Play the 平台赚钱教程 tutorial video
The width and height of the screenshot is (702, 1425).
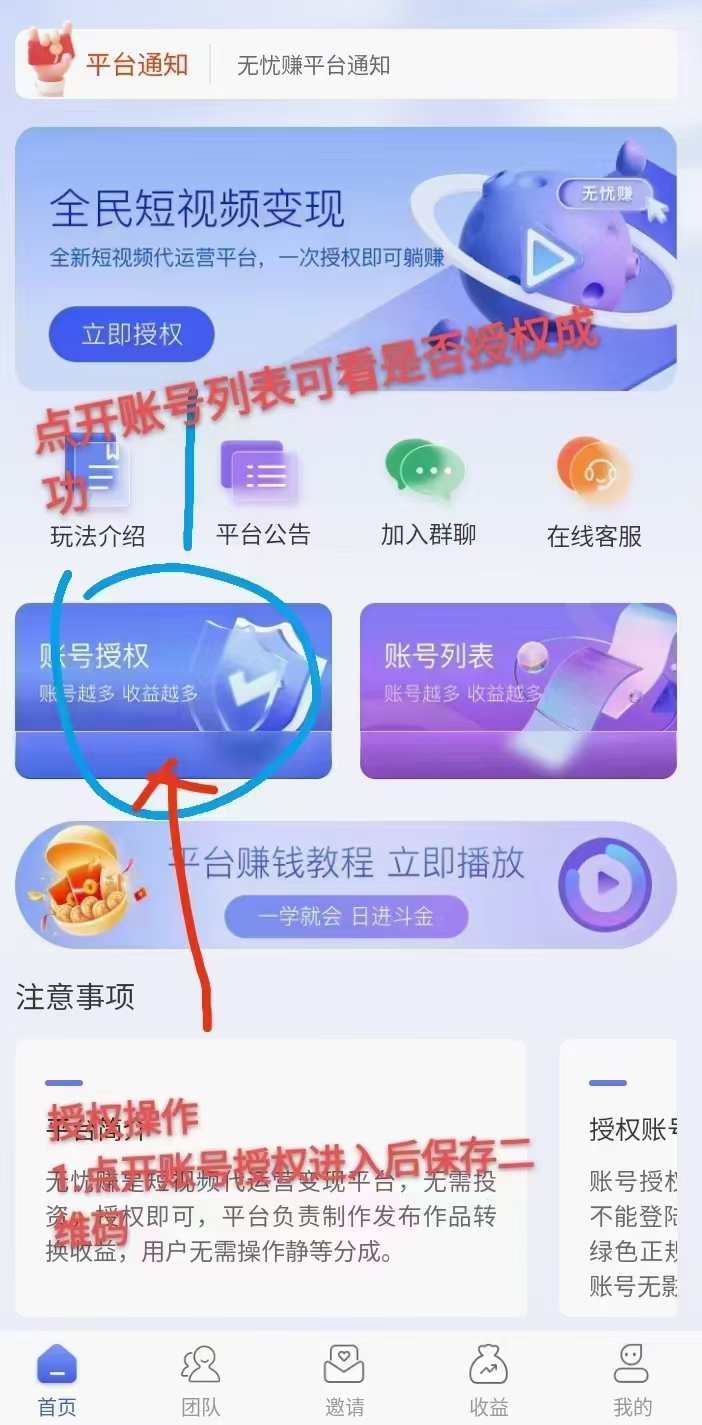point(604,884)
